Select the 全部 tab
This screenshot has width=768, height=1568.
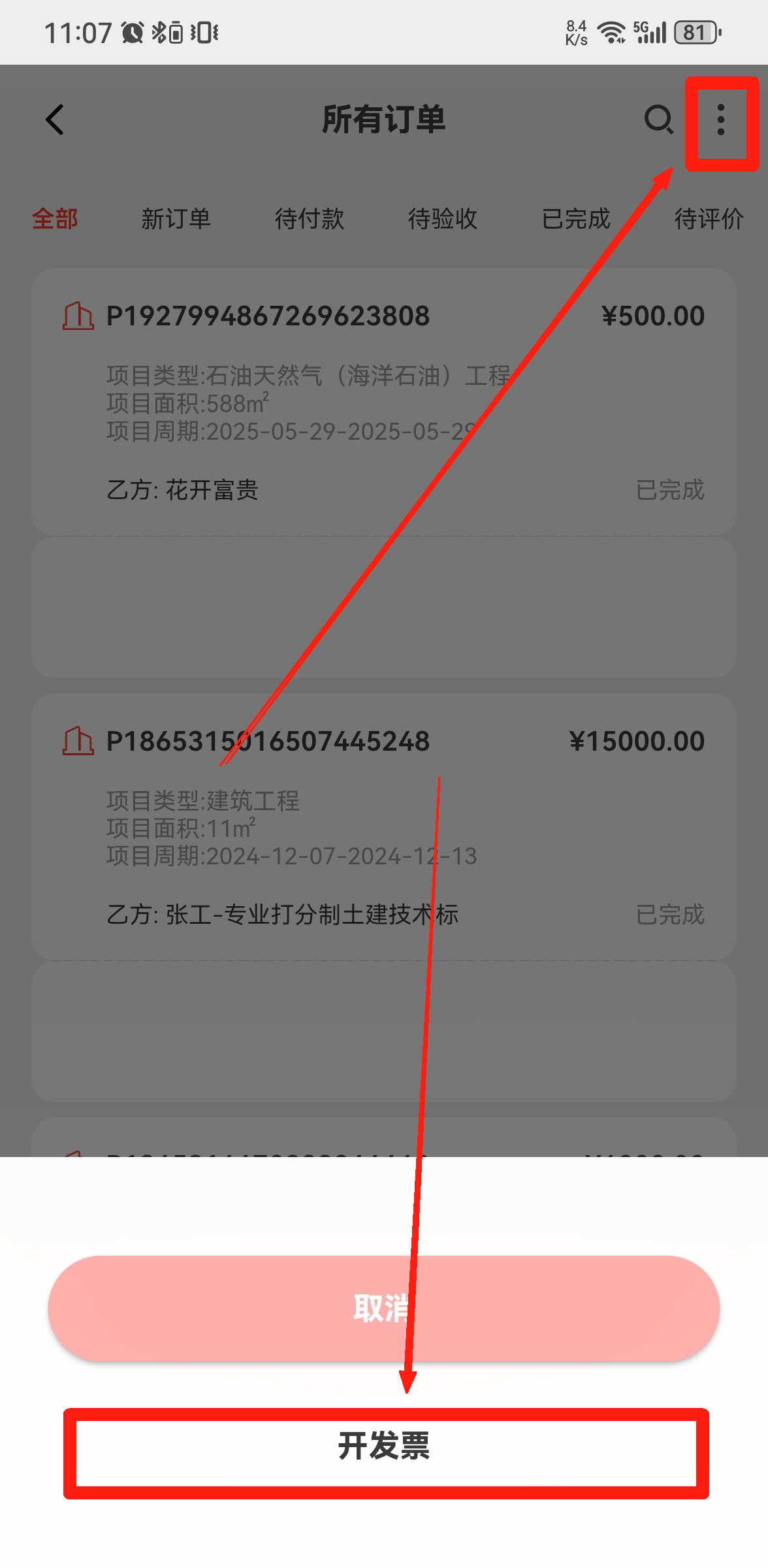(x=55, y=219)
